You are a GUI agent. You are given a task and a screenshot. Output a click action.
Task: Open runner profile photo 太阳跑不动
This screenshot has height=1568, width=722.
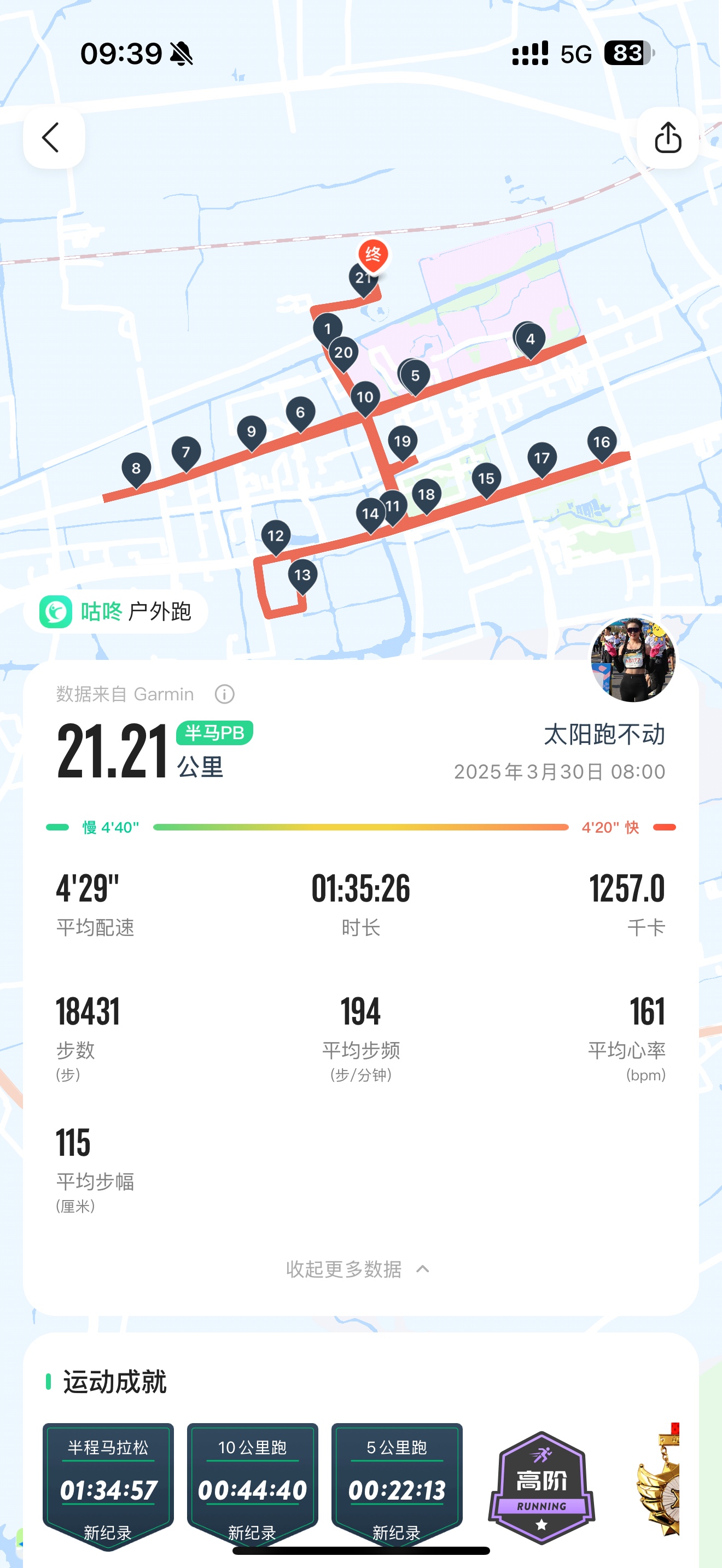coord(632,660)
